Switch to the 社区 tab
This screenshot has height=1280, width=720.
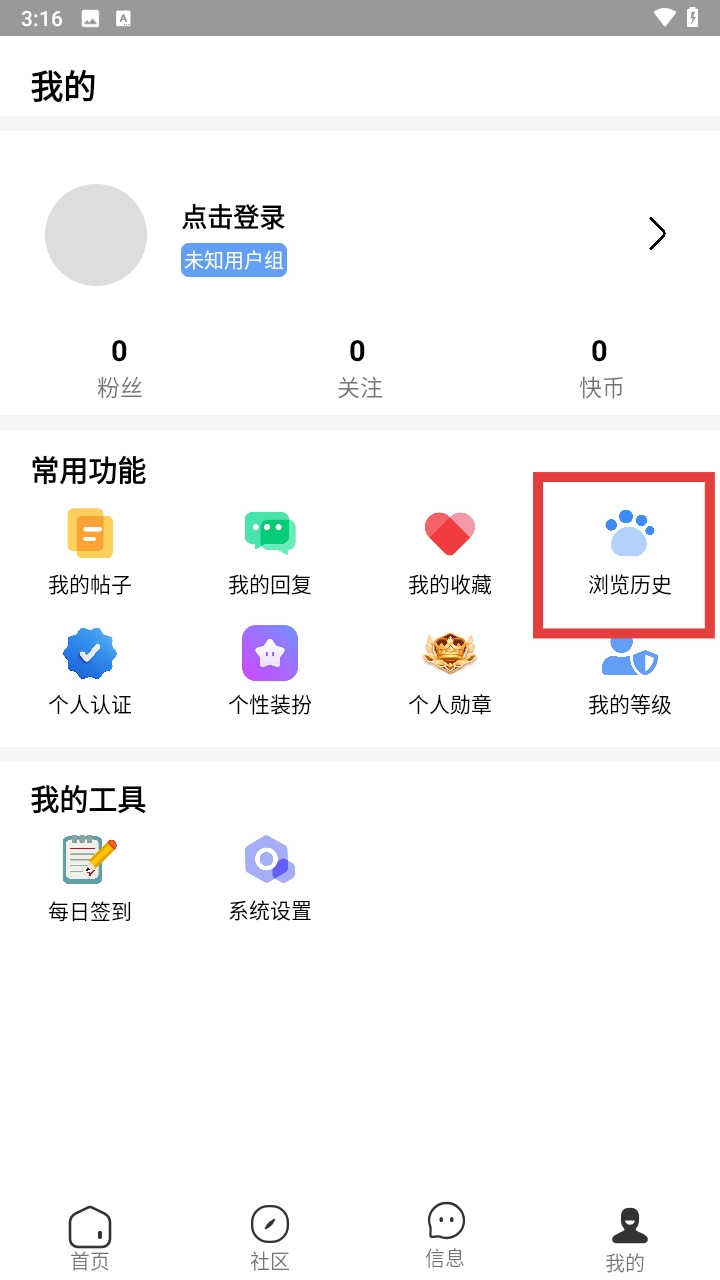(x=270, y=1238)
